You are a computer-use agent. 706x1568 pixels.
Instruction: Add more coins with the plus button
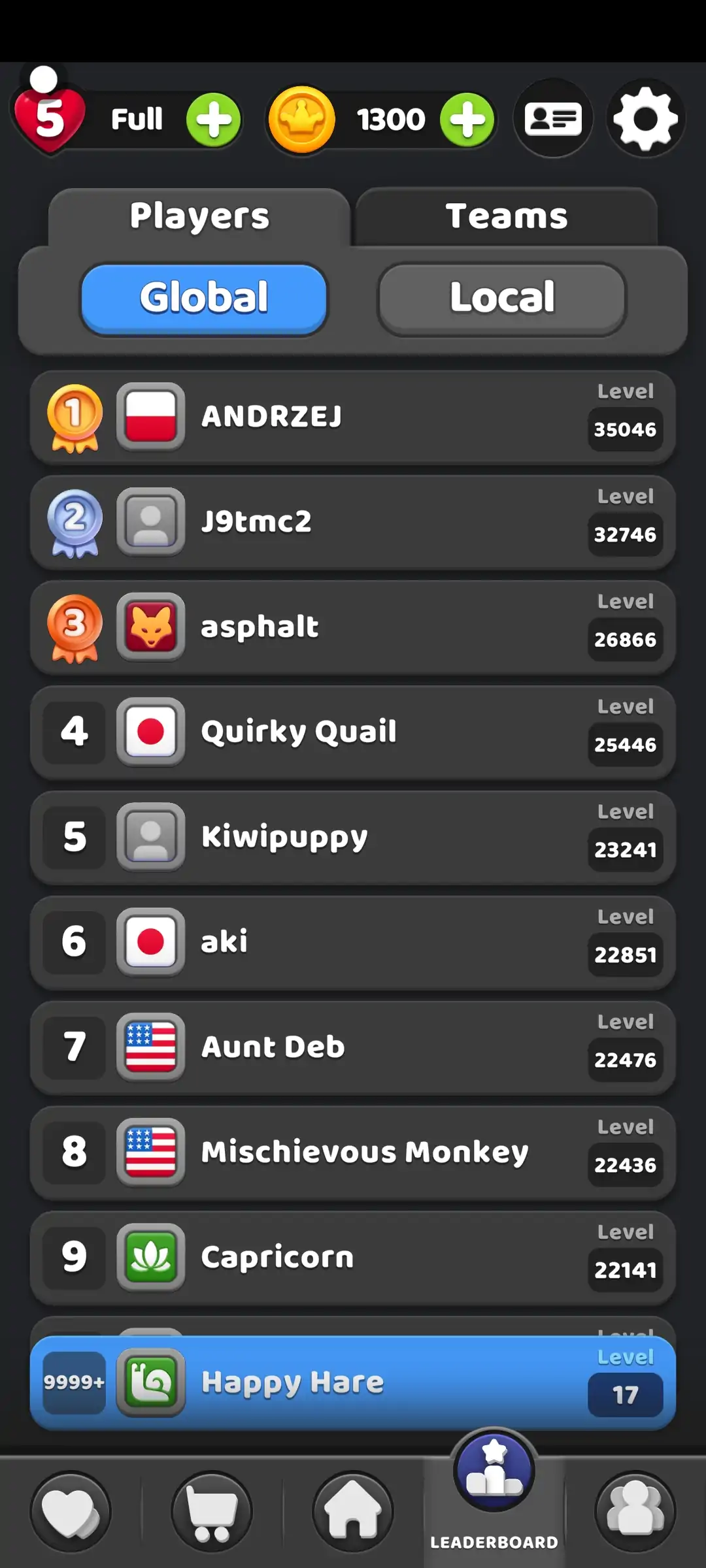[467, 120]
